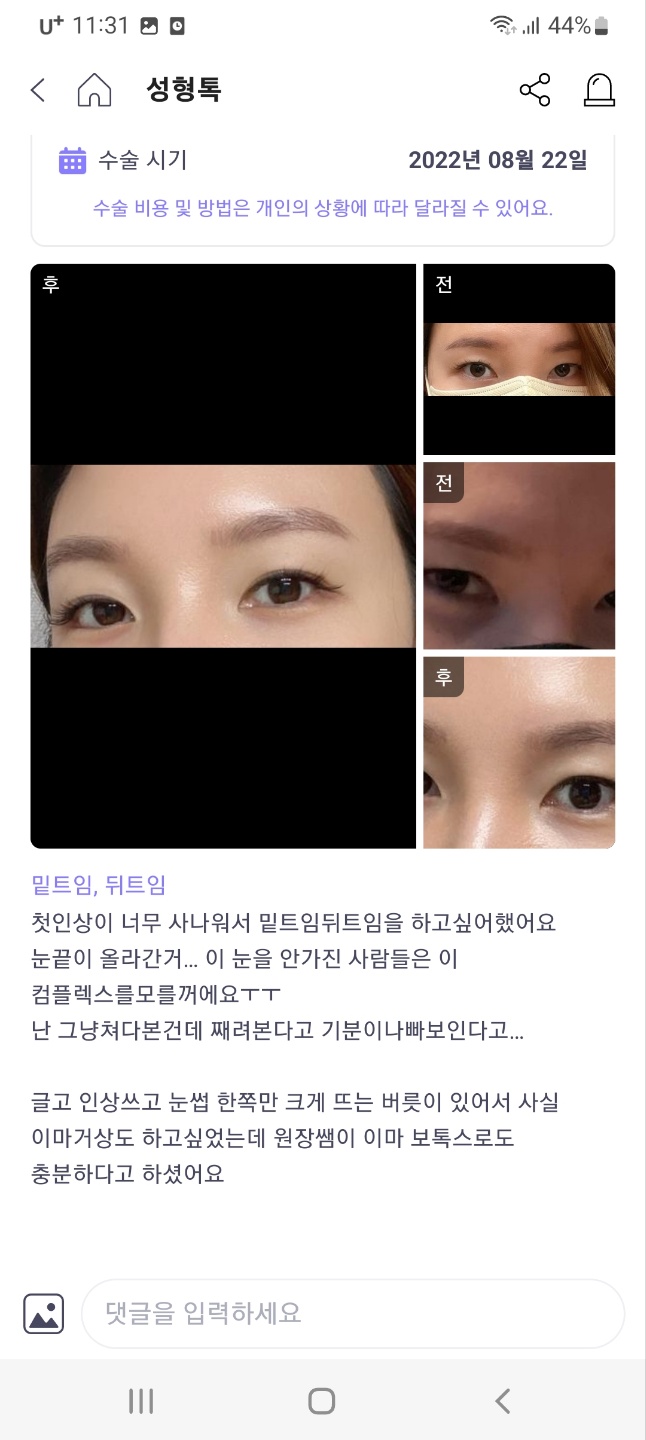This screenshot has width=646, height=1440.
Task: Go back using the top-left arrow
Action: (x=38, y=90)
